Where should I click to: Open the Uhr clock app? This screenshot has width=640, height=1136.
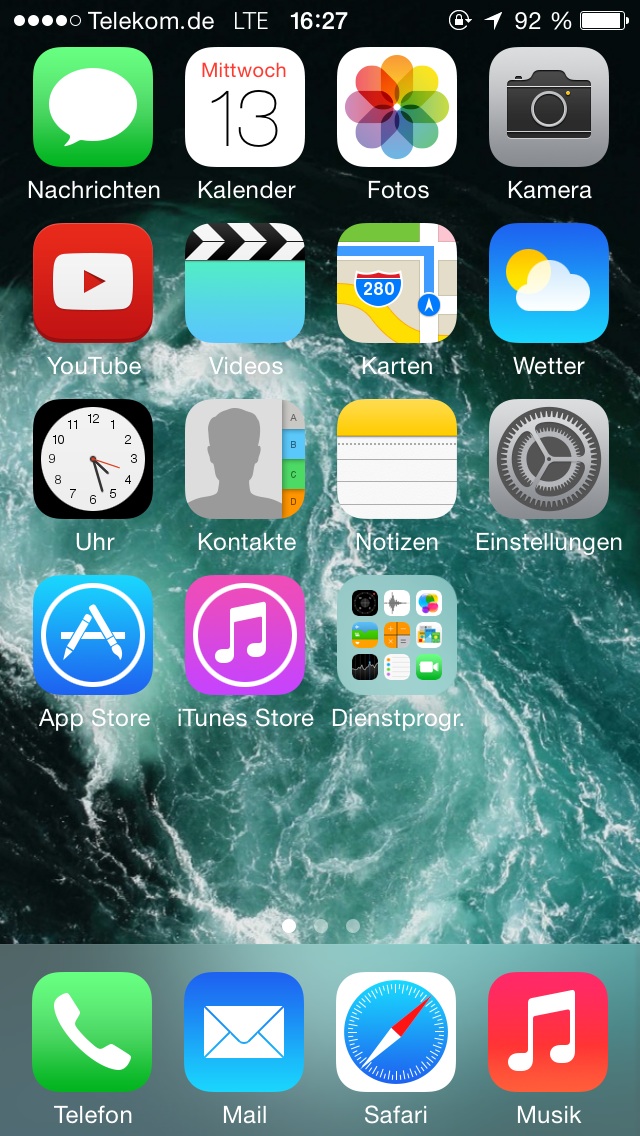click(x=93, y=459)
